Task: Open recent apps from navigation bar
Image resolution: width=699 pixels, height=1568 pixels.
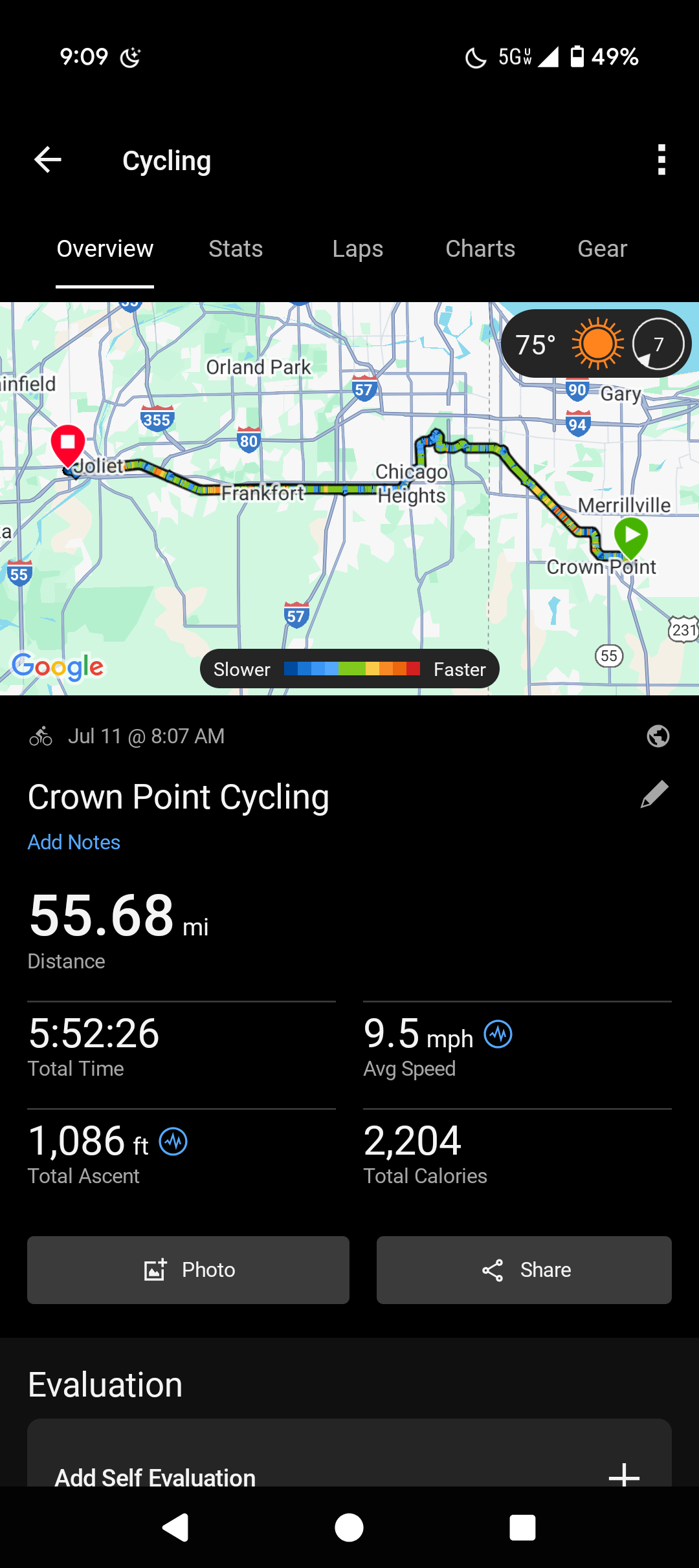Action: pyautogui.click(x=522, y=1528)
